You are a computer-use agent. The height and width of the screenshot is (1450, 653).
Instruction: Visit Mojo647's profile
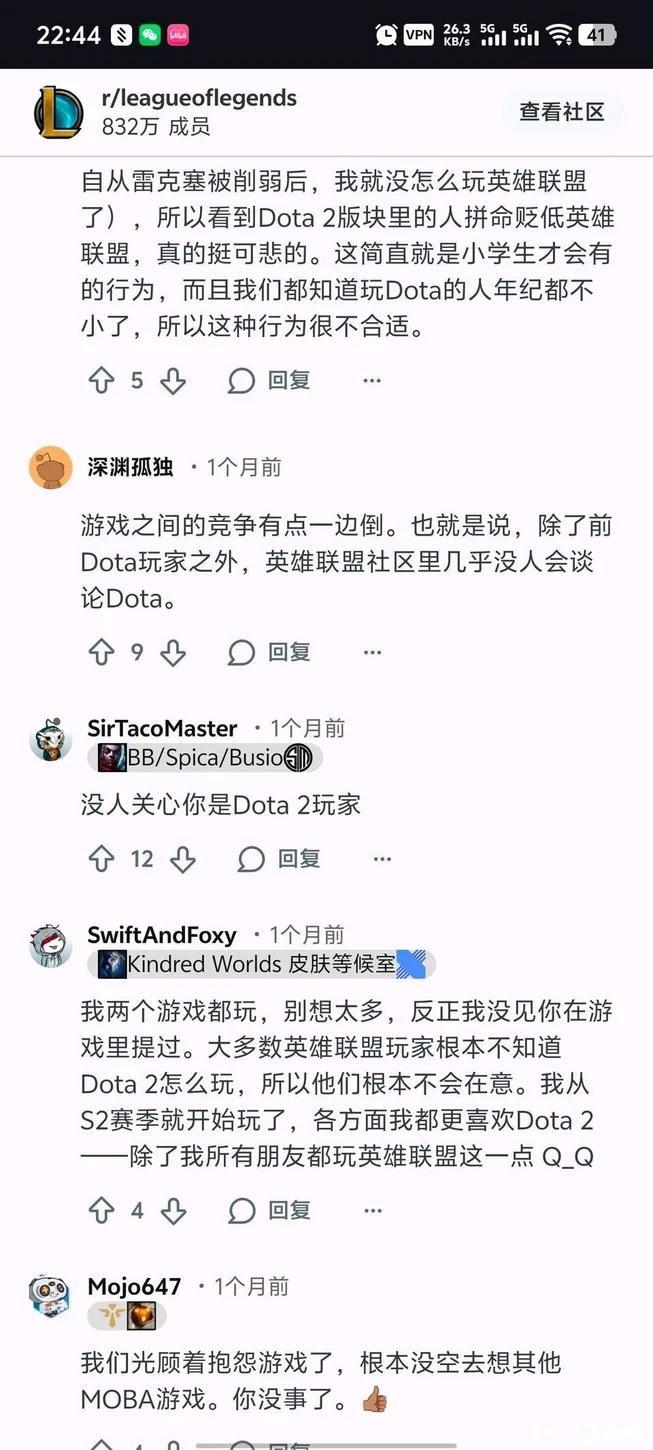coord(134,1286)
